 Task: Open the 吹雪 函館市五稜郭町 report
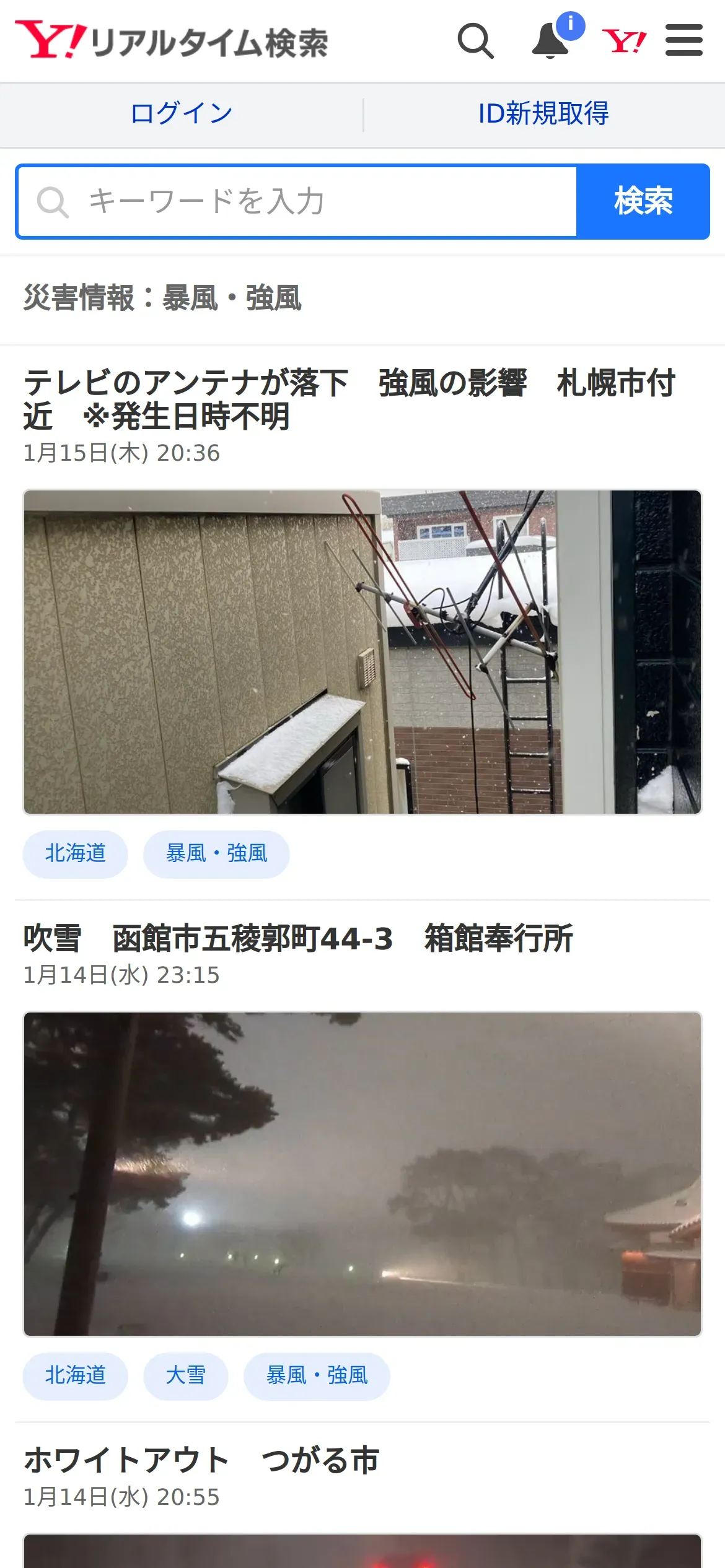click(298, 938)
